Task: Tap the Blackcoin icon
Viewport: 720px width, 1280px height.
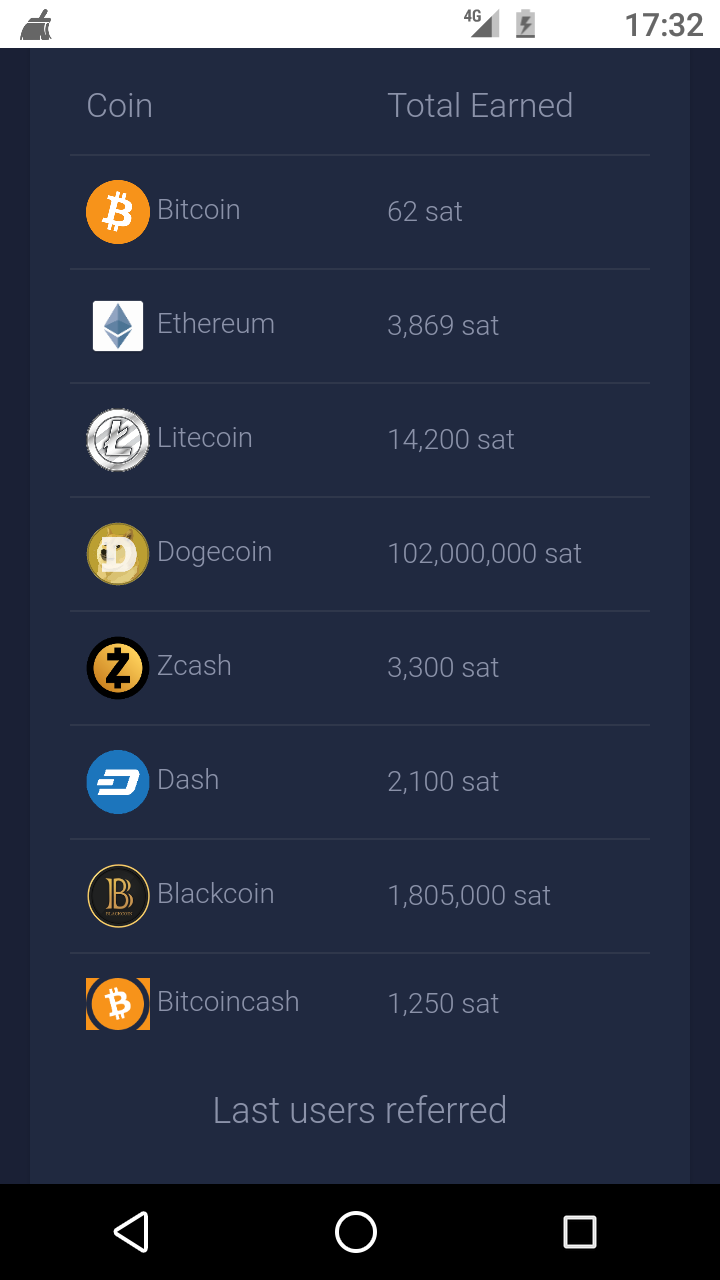Action: (117, 895)
